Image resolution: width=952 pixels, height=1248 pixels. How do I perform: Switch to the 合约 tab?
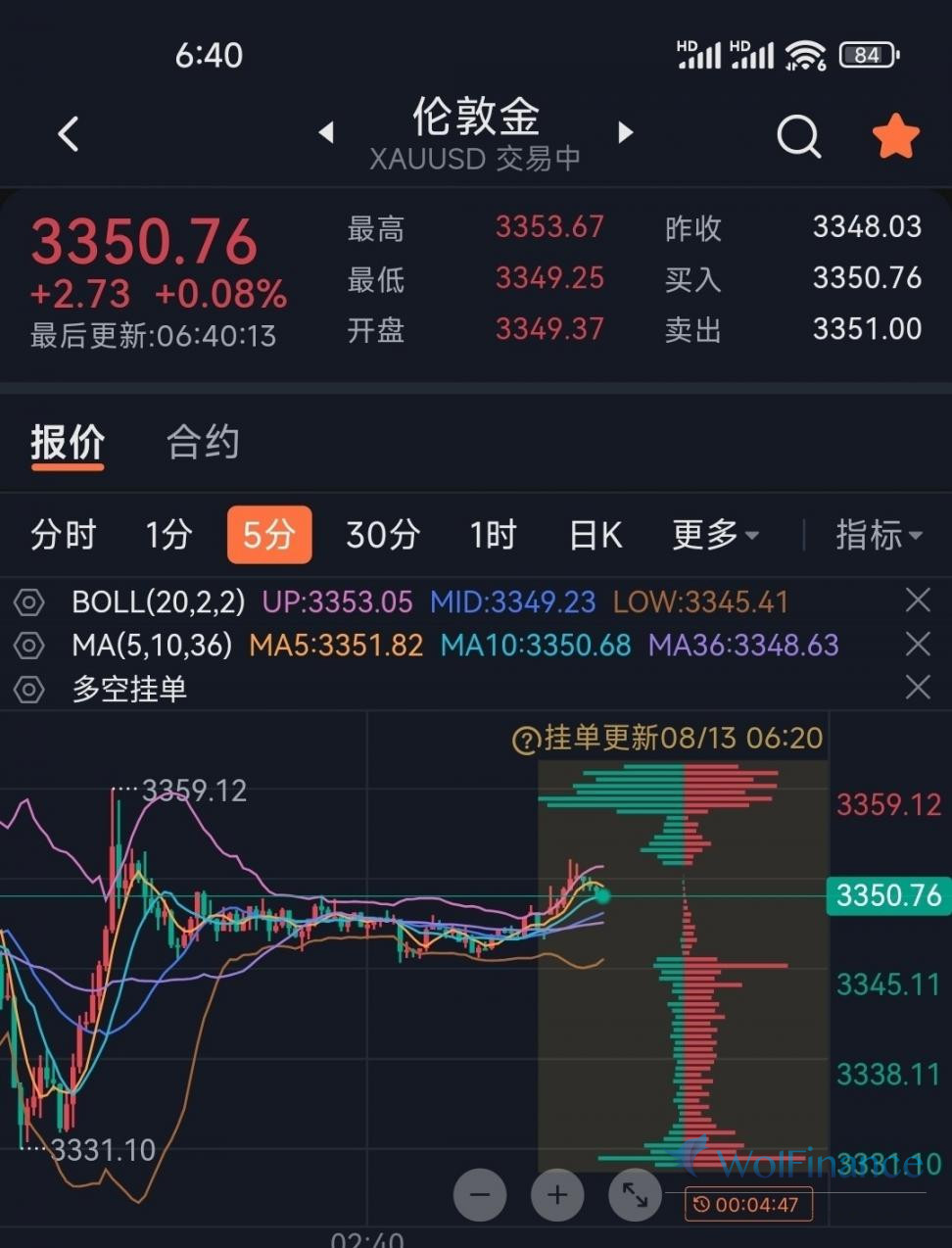click(x=203, y=443)
